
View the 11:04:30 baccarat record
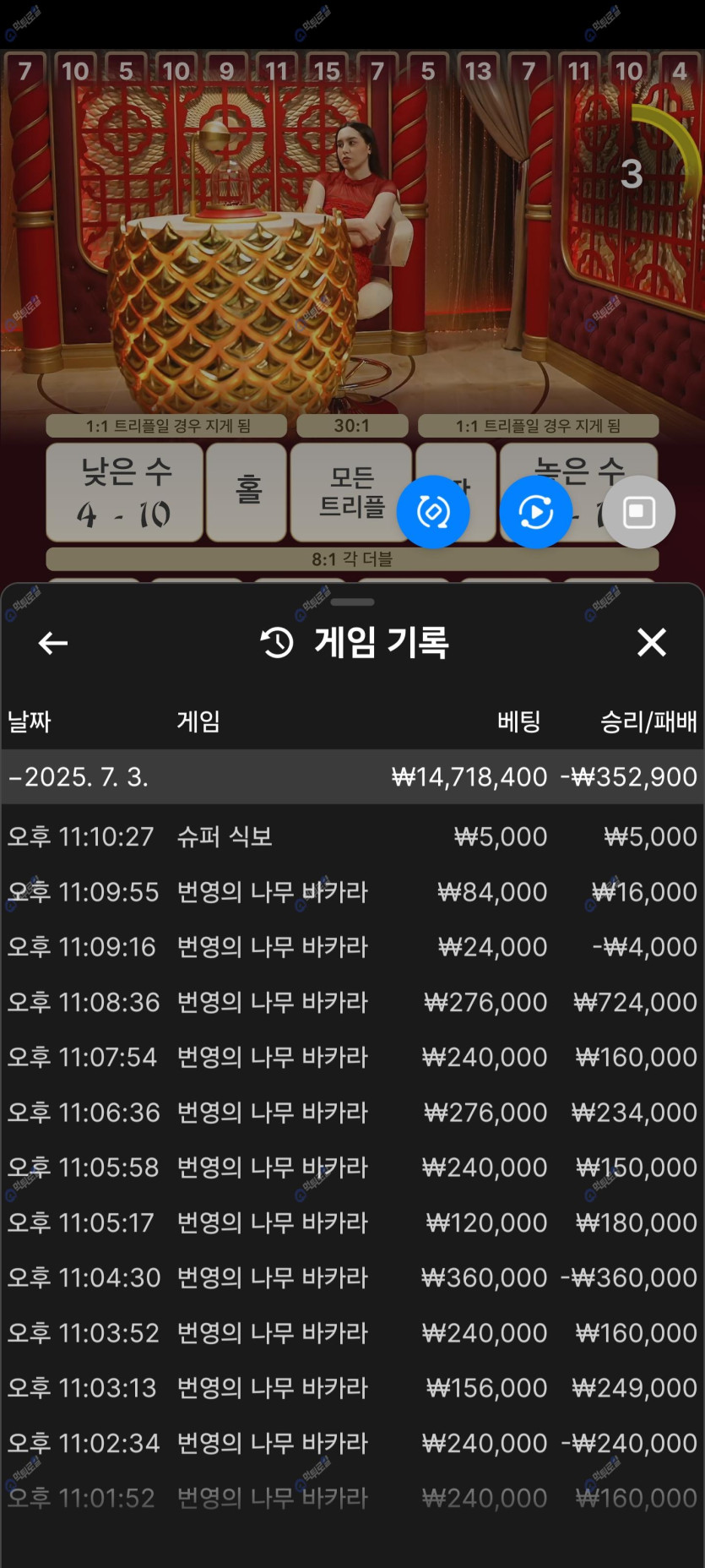[x=351, y=1277]
